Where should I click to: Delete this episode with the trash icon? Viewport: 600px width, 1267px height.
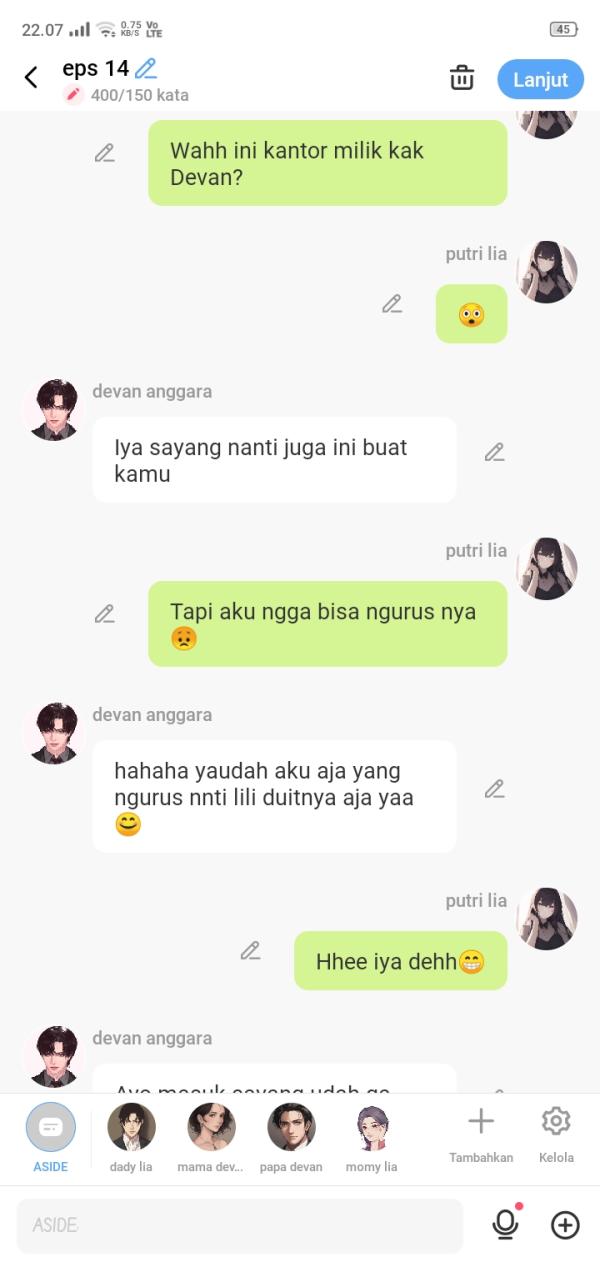[462, 78]
